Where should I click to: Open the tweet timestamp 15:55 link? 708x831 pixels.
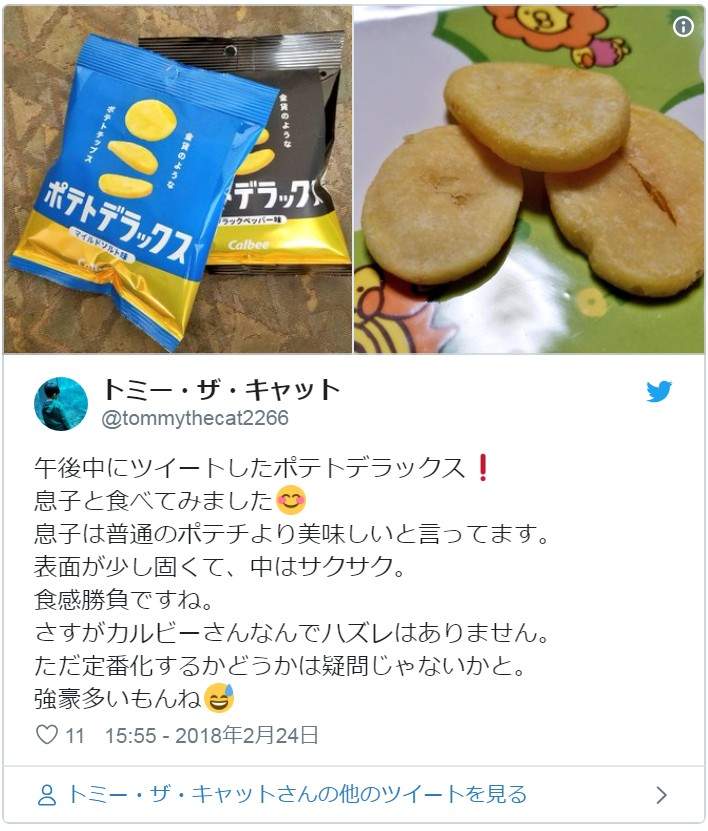[211, 735]
